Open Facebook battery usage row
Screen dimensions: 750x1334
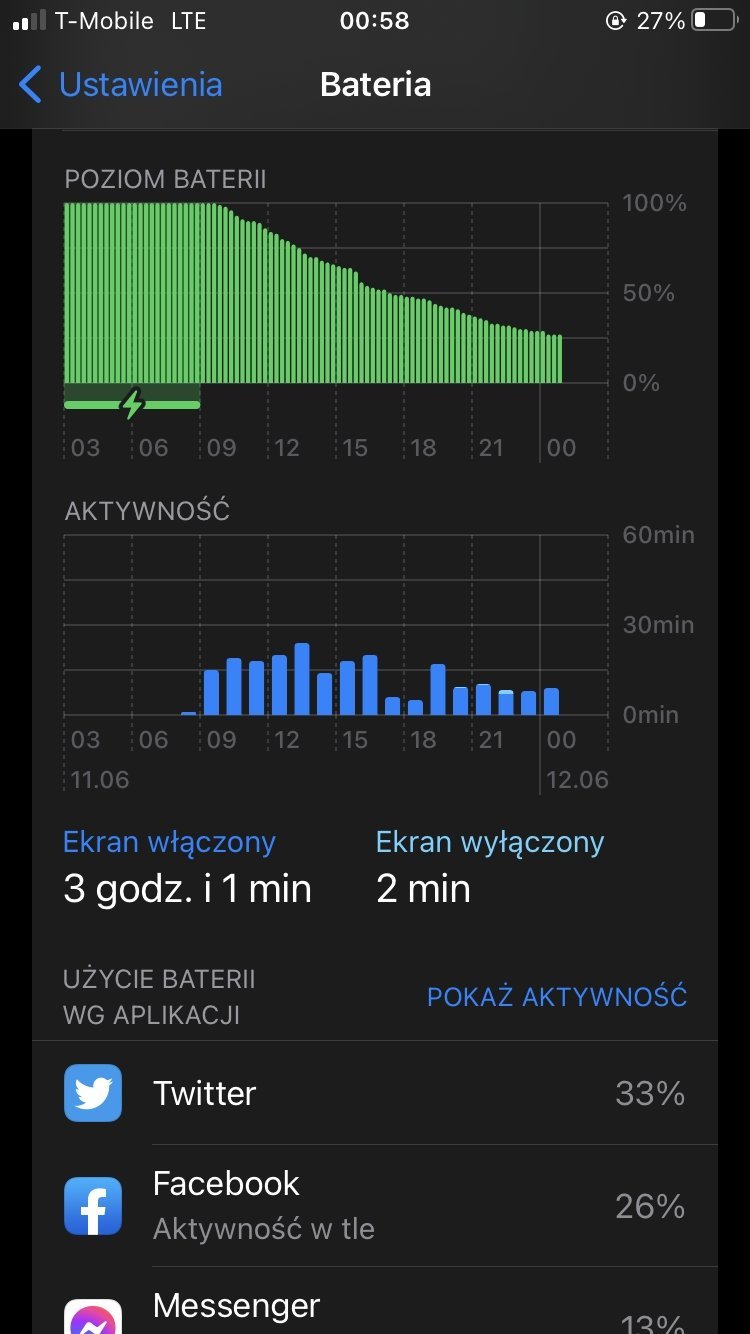pyautogui.click(x=375, y=1206)
